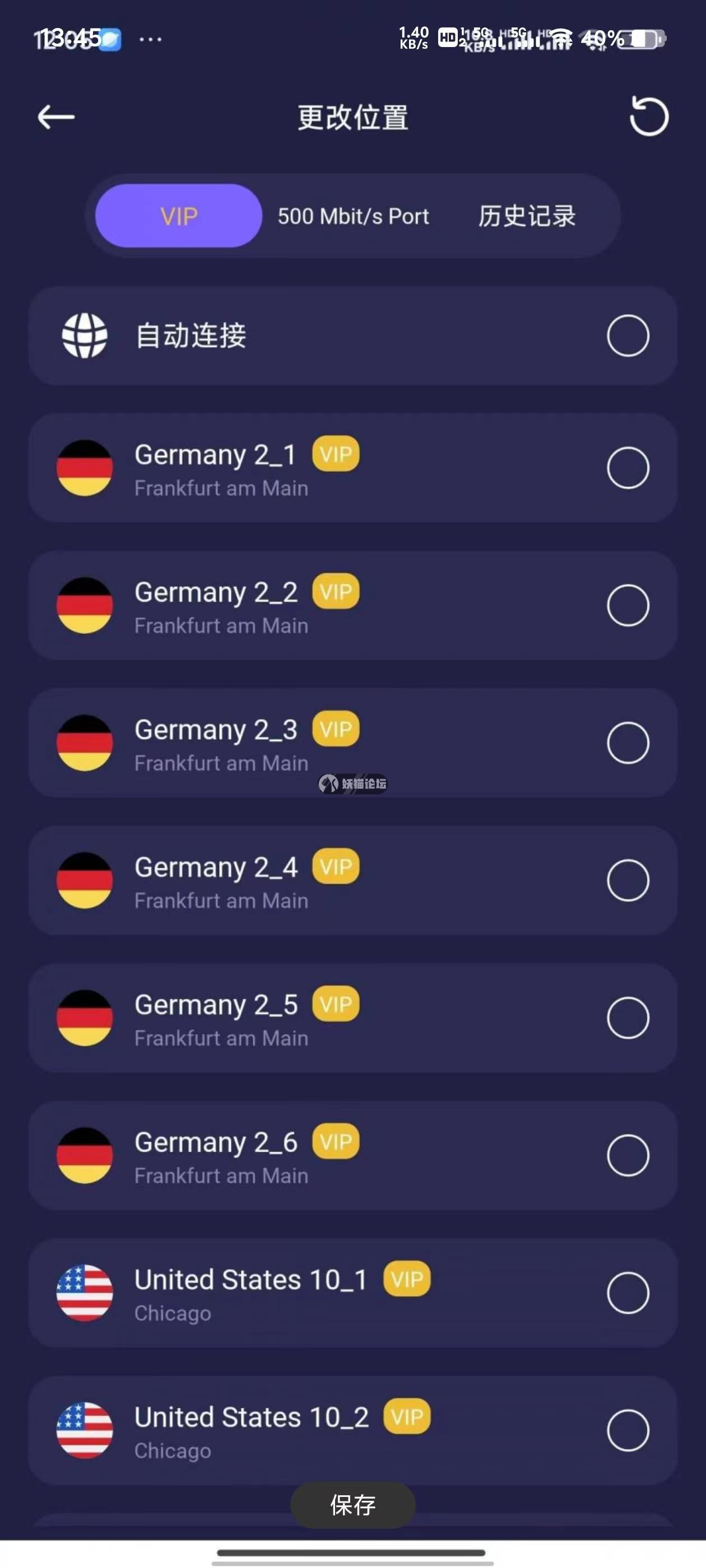Refresh the server list
Image resolution: width=706 pixels, height=1568 pixels.
[649, 116]
